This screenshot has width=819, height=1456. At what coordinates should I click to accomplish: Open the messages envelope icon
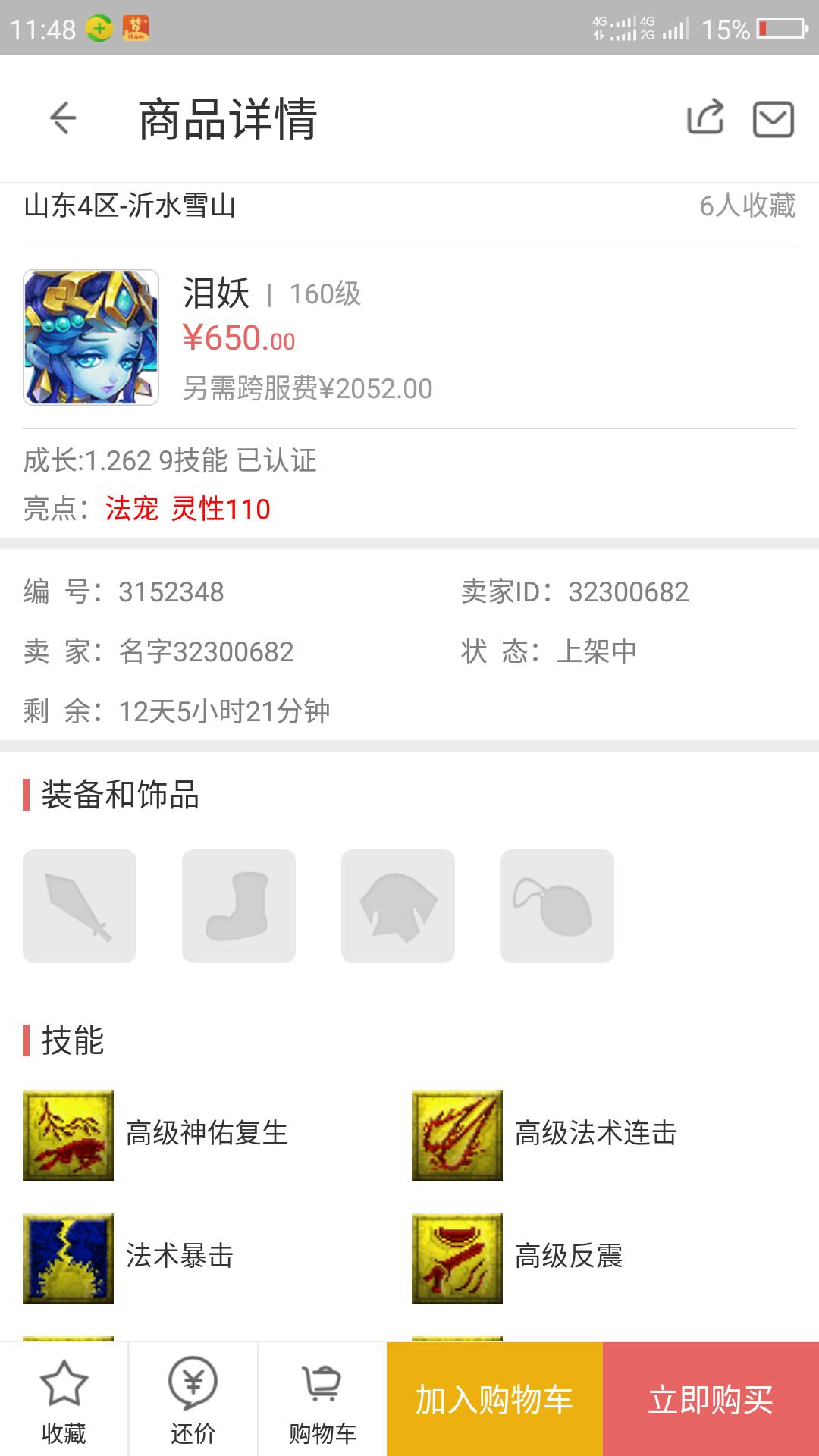pos(773,119)
